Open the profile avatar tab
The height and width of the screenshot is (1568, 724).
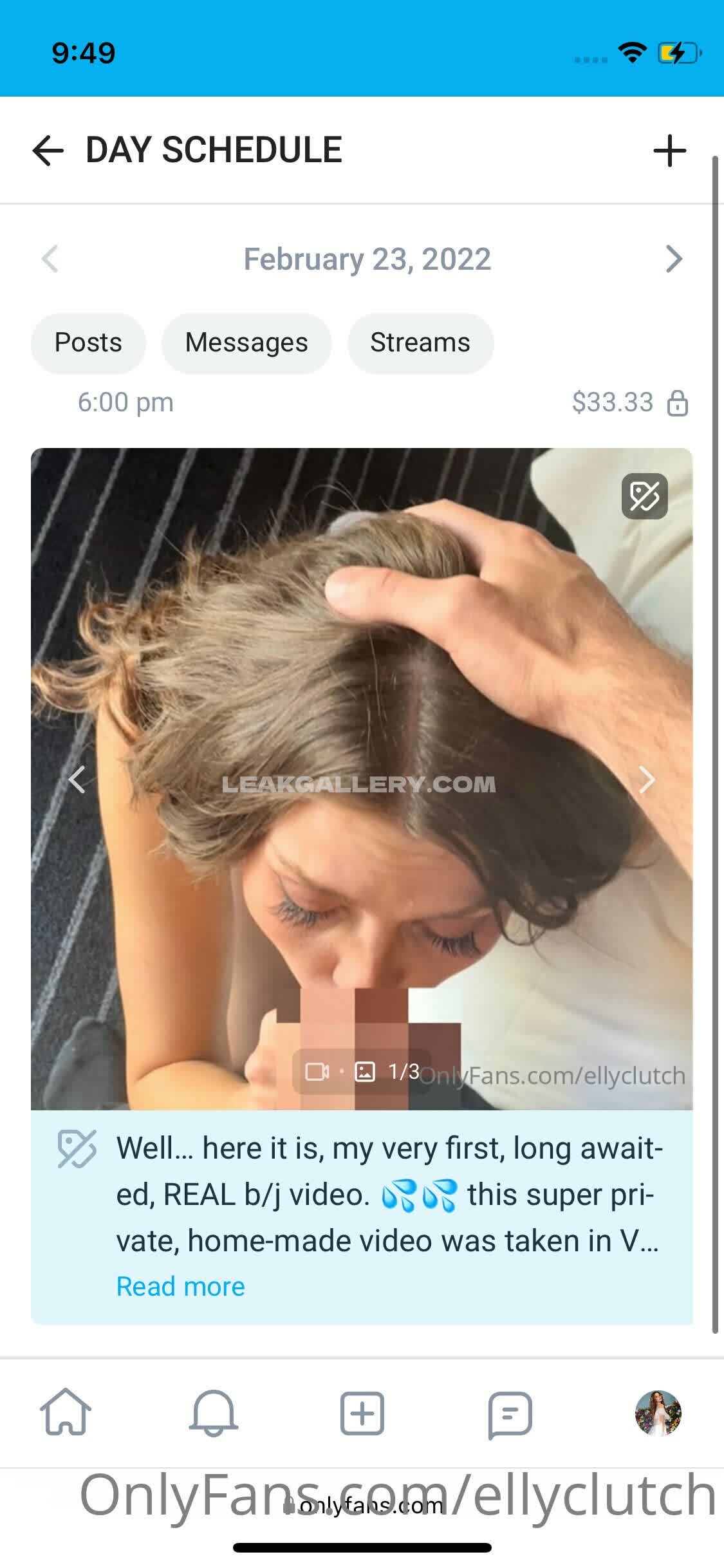click(658, 1412)
